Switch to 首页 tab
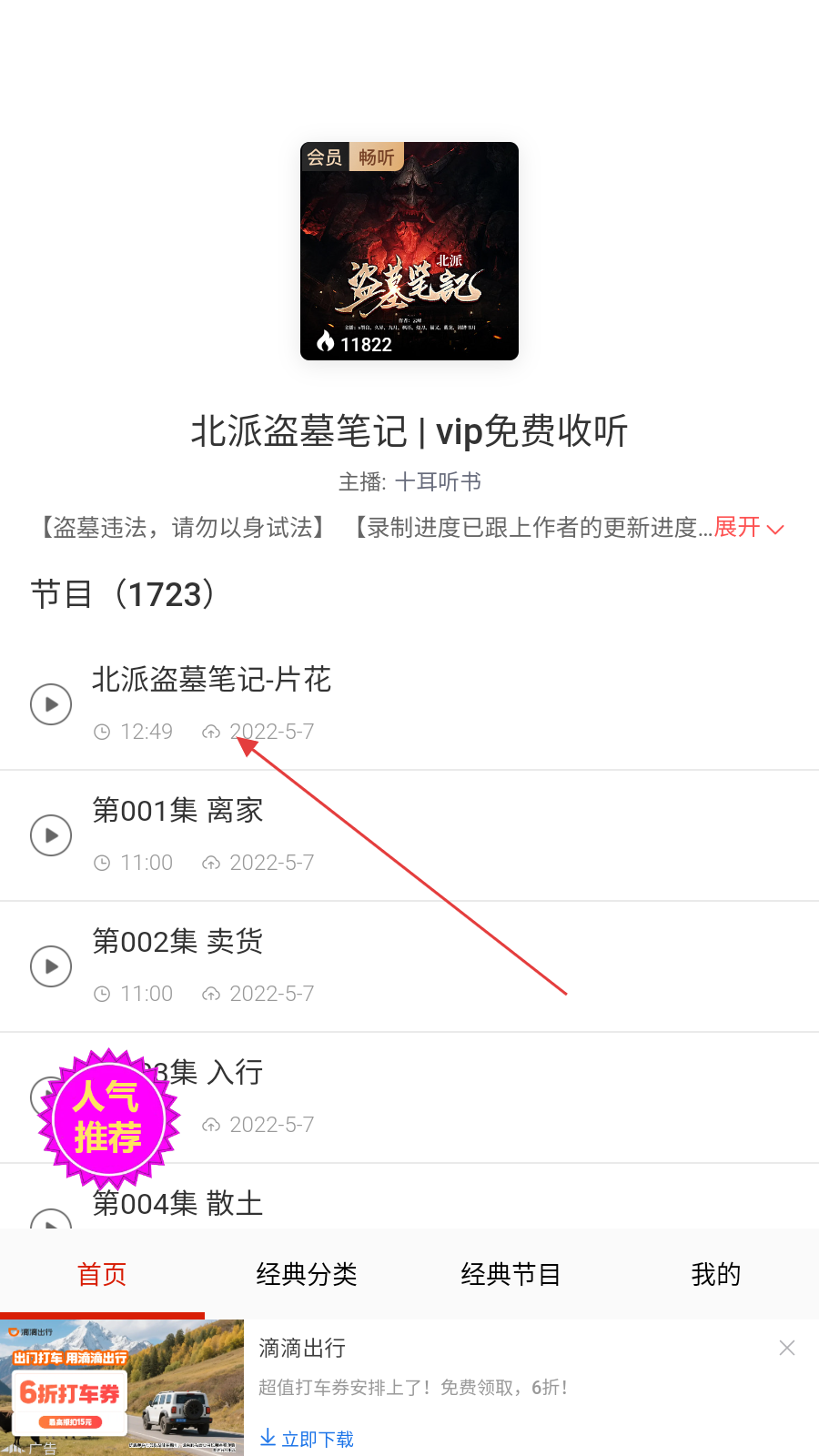This screenshot has height=1456, width=819. click(x=102, y=1274)
